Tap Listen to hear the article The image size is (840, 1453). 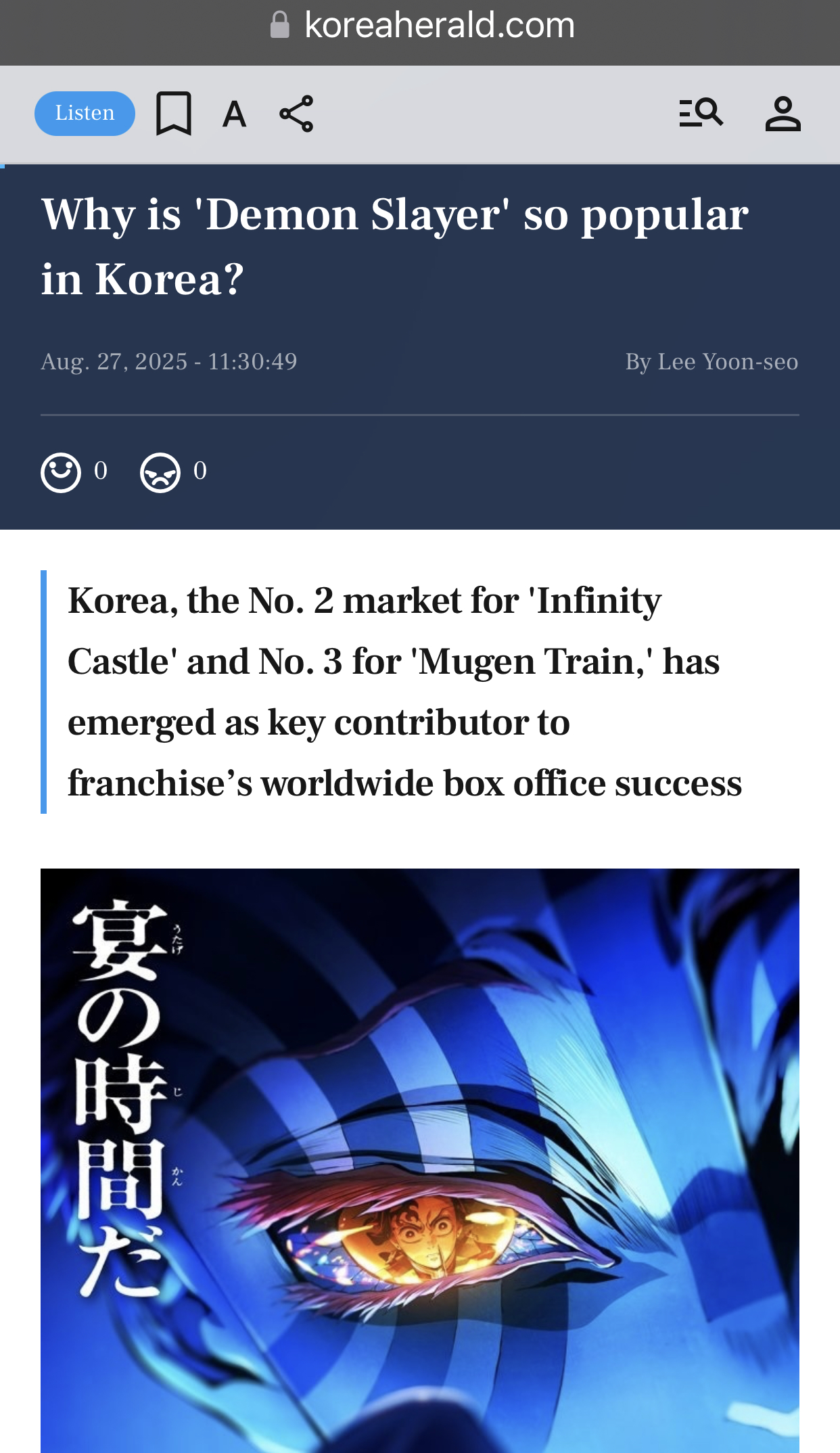pos(85,113)
